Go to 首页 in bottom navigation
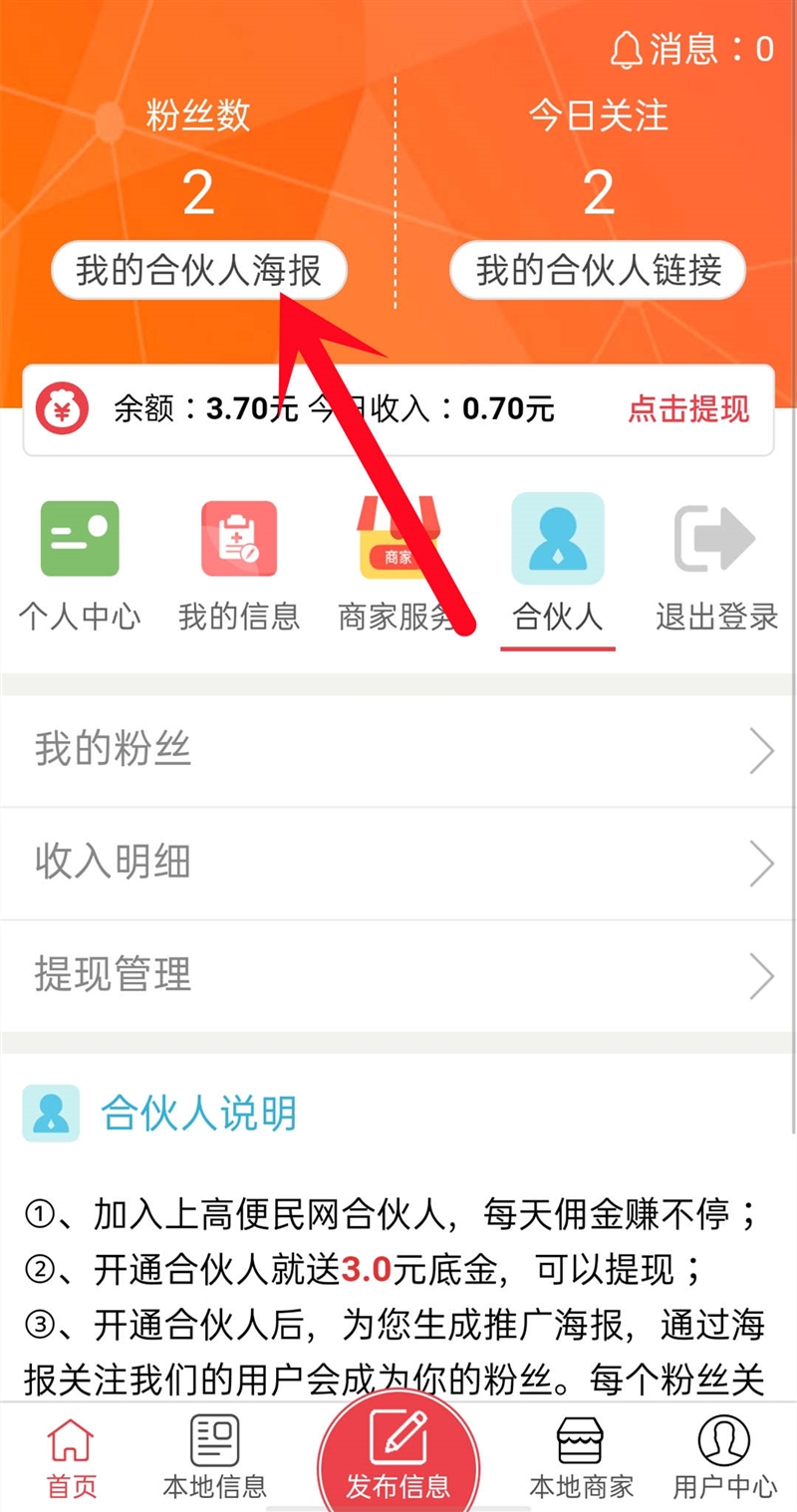Image resolution: width=797 pixels, height=1512 pixels. (72, 1458)
